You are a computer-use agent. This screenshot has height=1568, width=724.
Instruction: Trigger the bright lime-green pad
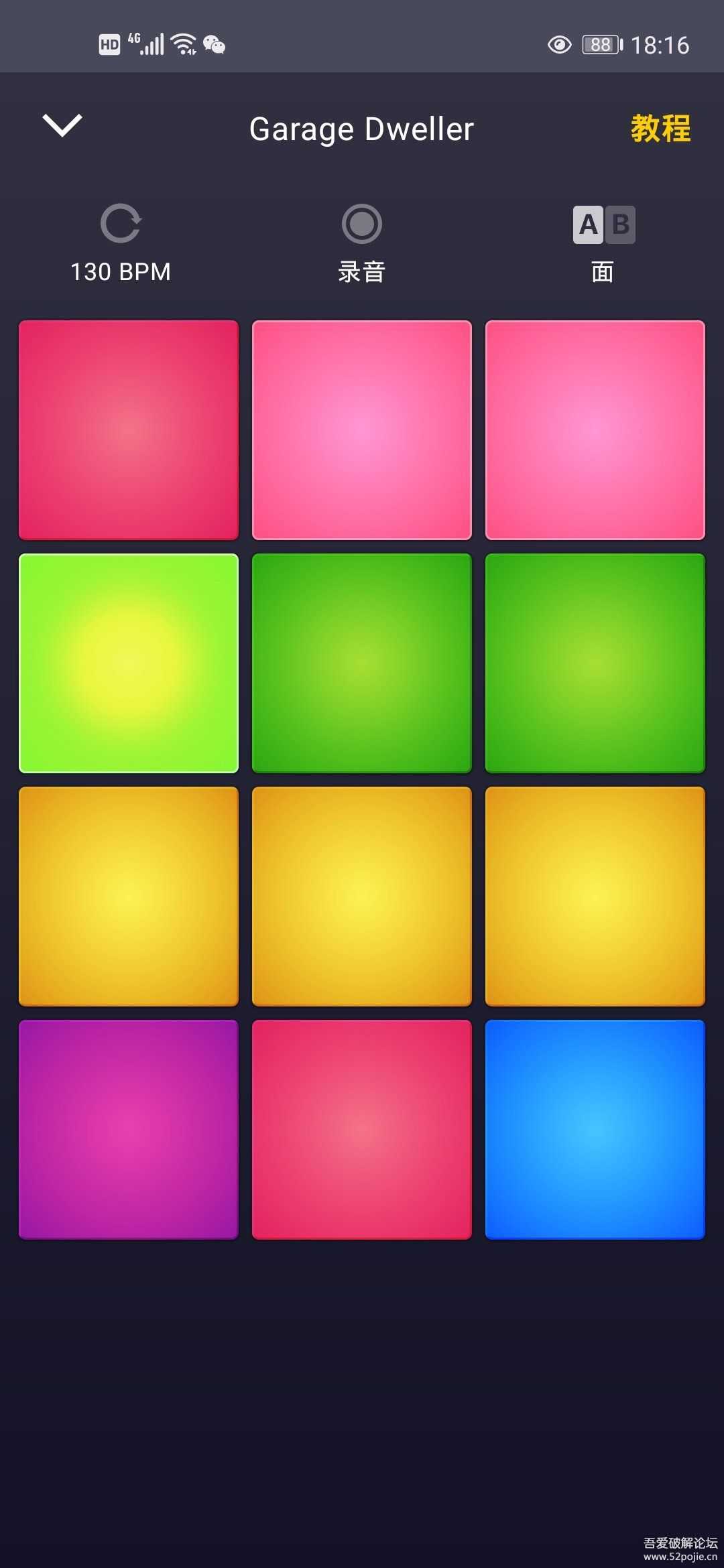(129, 663)
